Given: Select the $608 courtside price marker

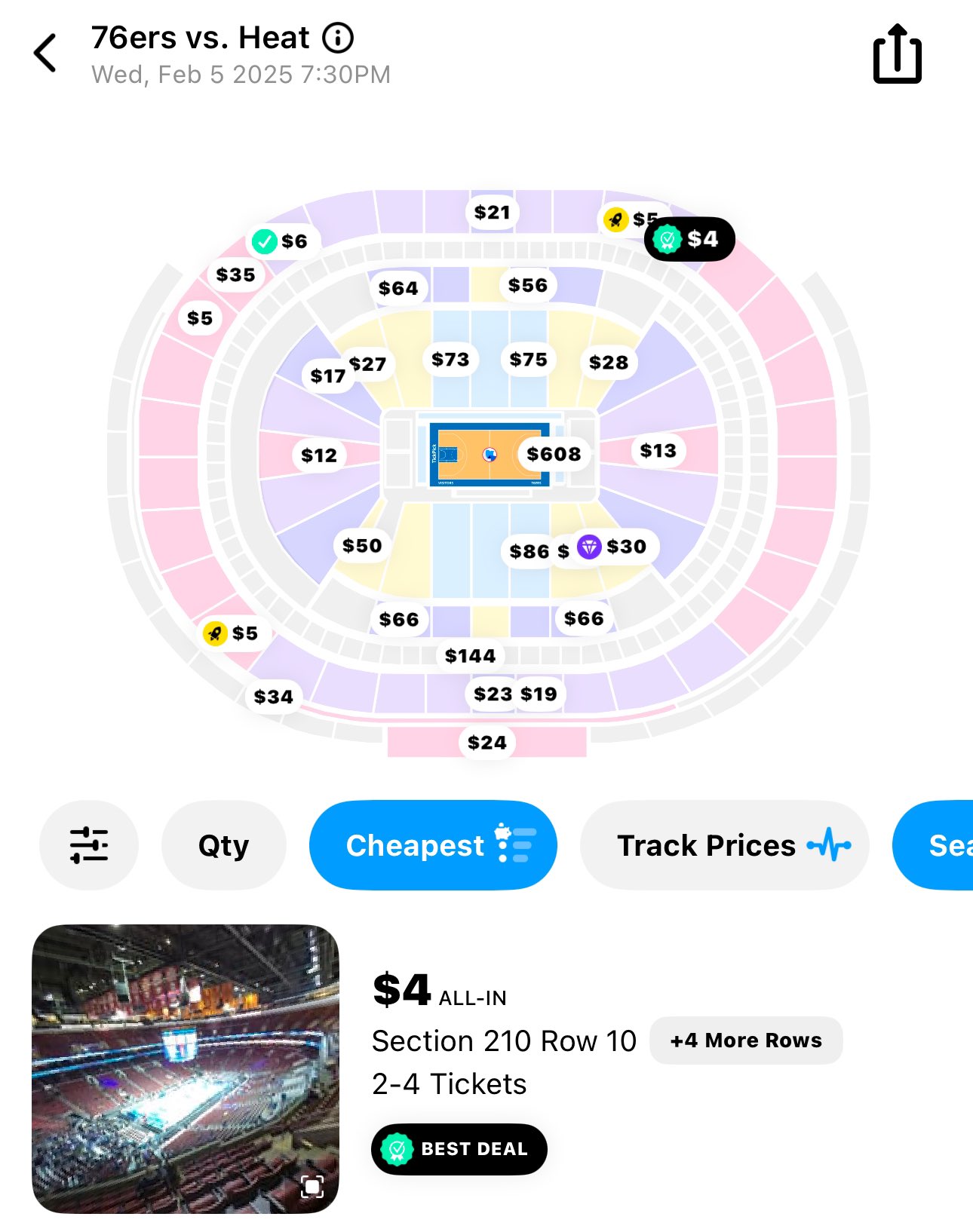Looking at the screenshot, I should (x=554, y=454).
